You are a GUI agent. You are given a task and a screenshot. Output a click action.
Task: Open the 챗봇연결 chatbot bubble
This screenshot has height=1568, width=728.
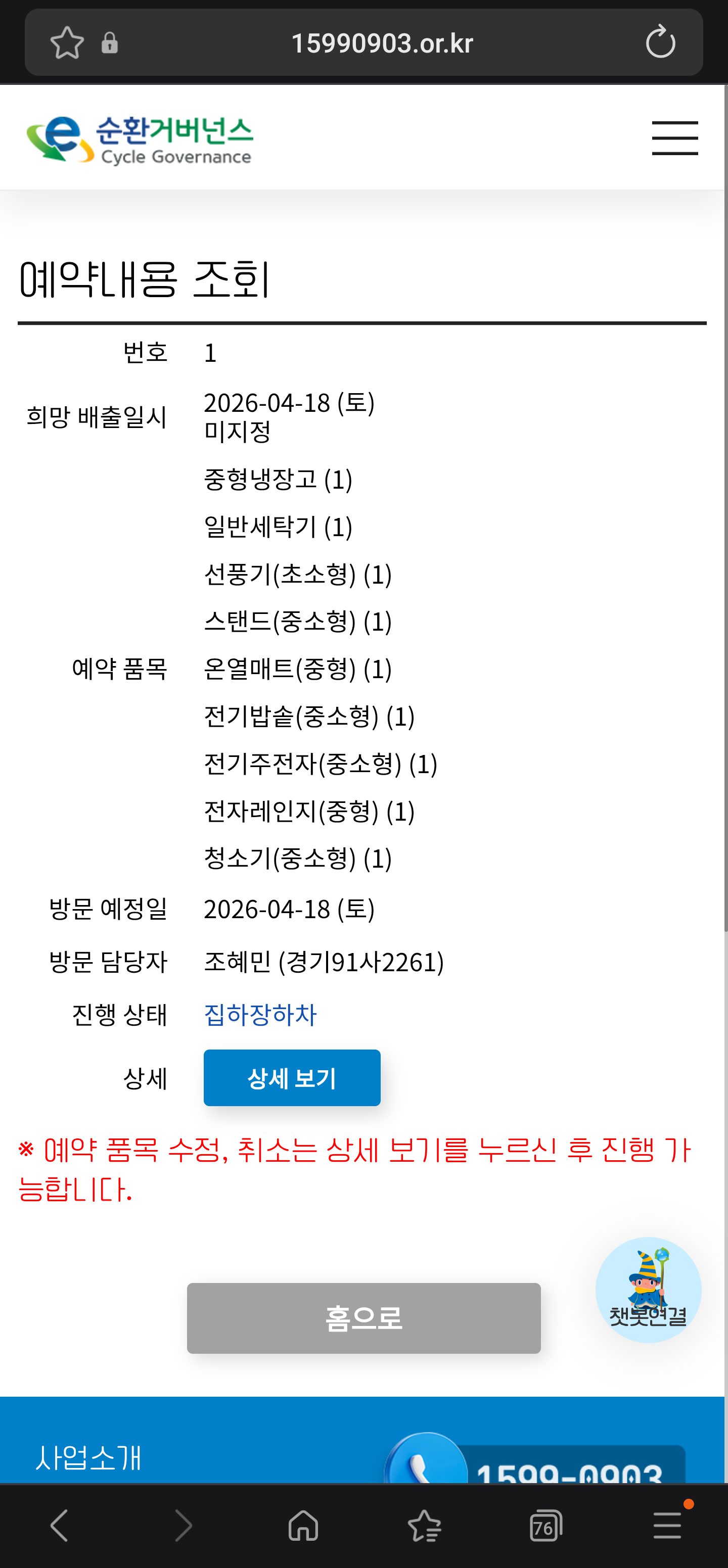coord(648,1289)
